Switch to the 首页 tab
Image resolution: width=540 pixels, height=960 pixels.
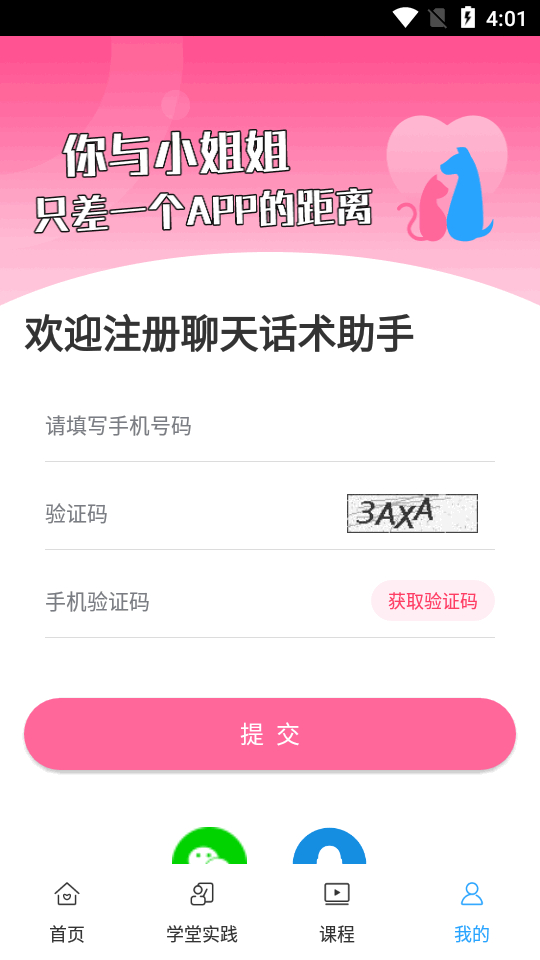(67, 912)
